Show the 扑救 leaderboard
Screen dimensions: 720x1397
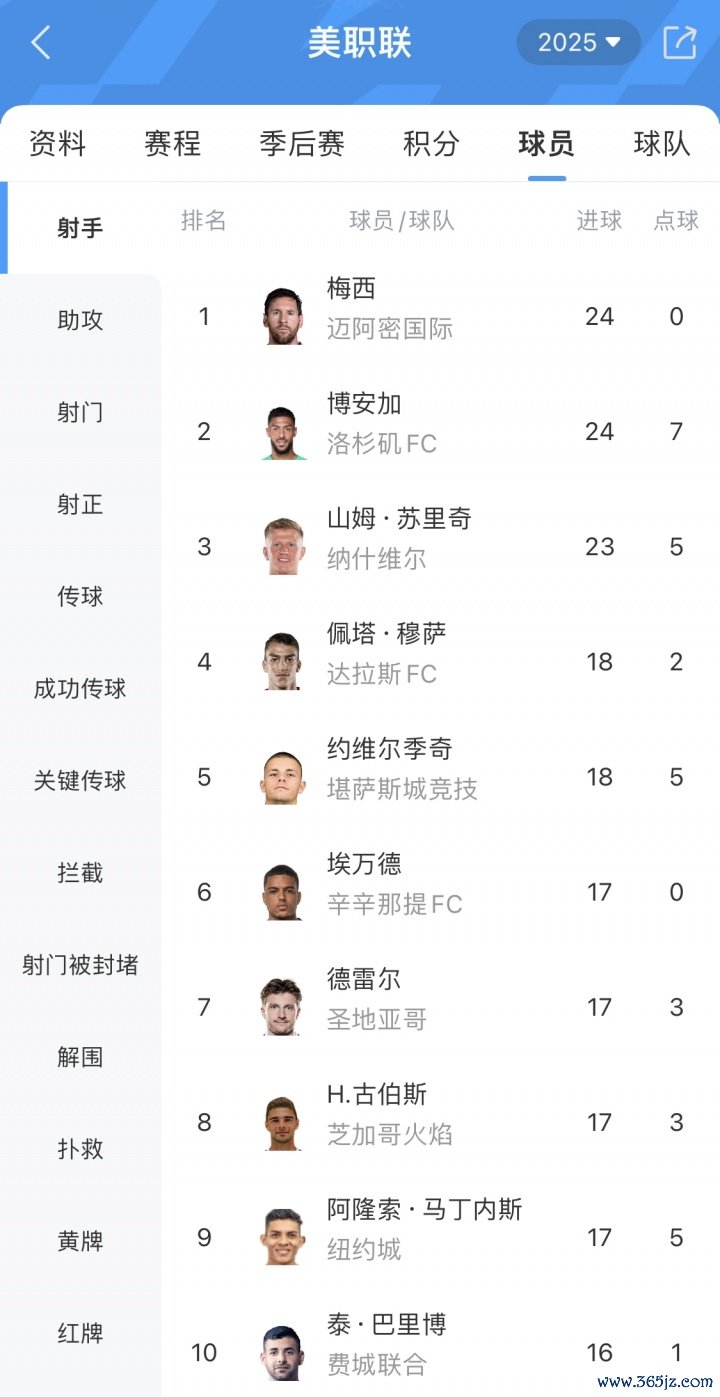pyautogui.click(x=80, y=1149)
